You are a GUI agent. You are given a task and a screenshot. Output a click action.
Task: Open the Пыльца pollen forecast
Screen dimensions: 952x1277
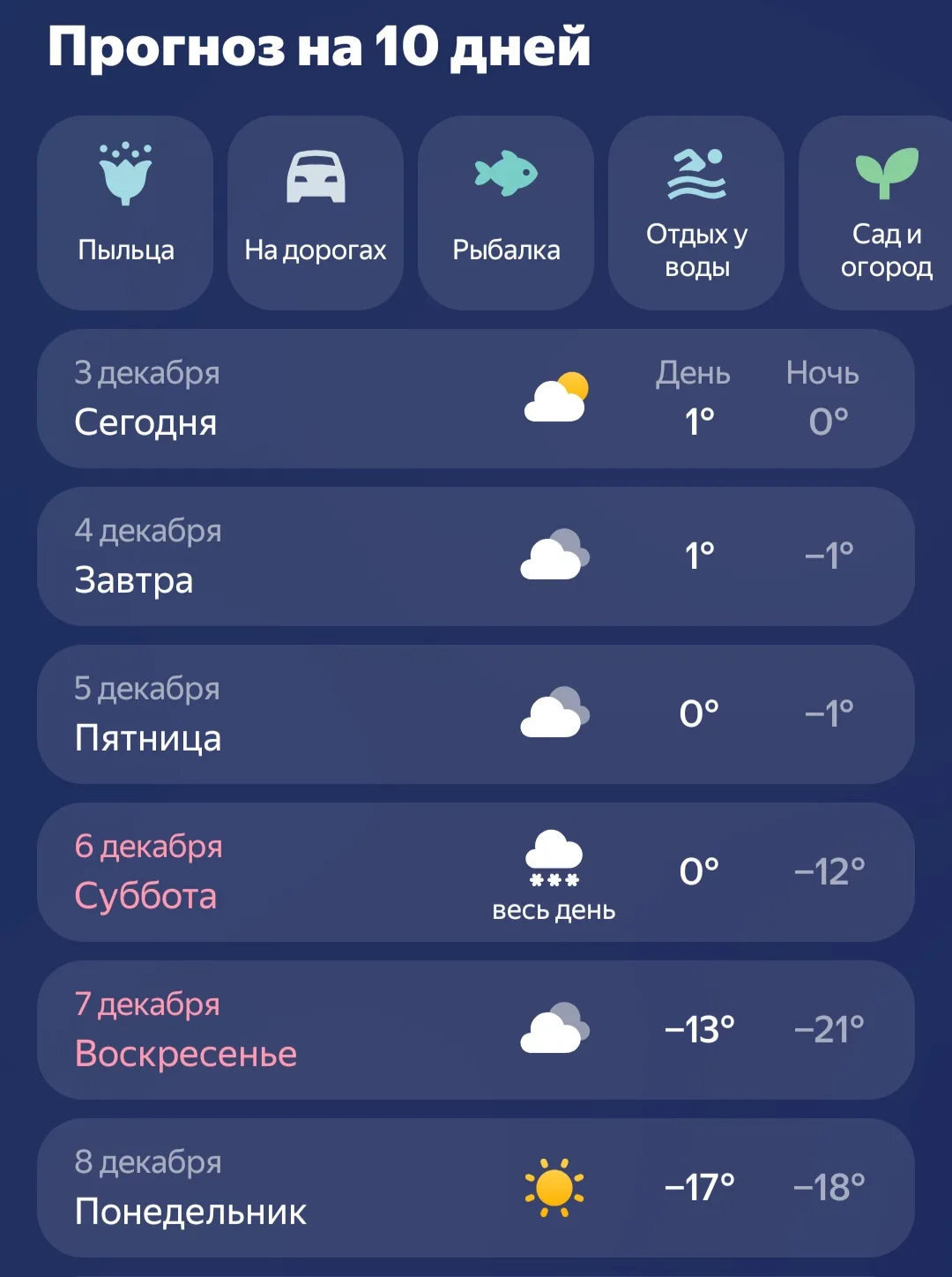[x=125, y=213]
